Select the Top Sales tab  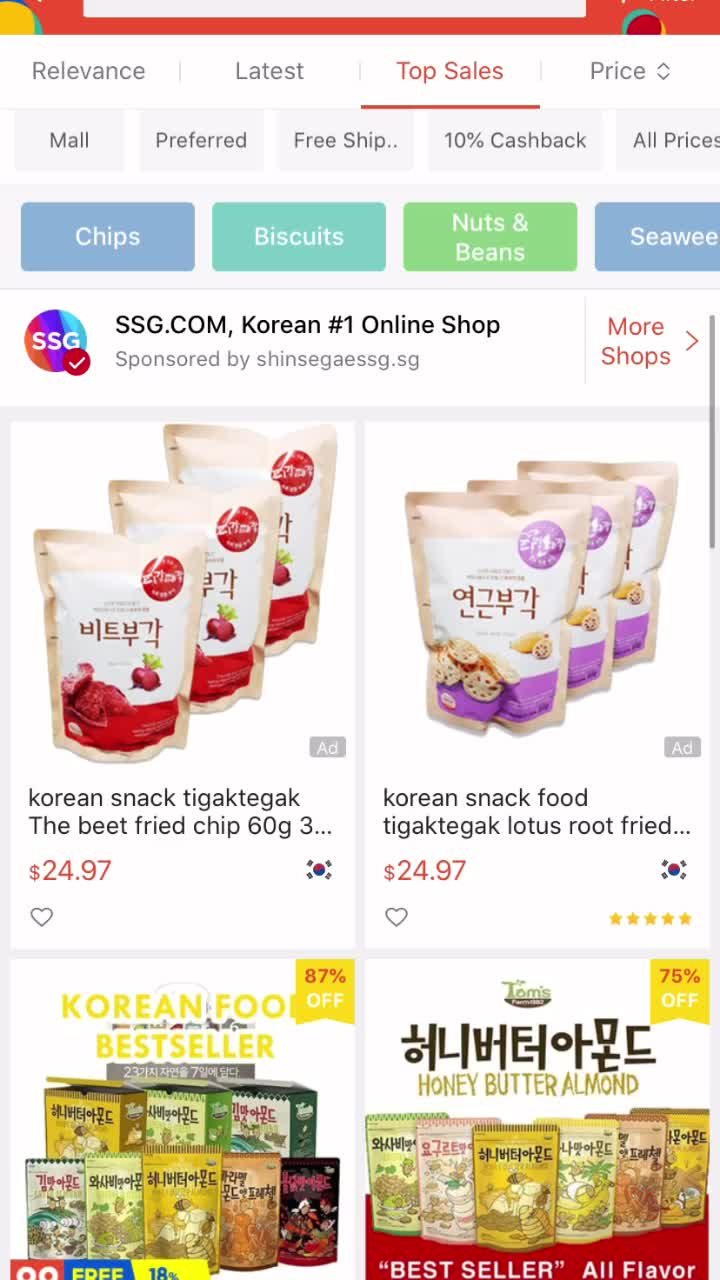pyautogui.click(x=449, y=71)
